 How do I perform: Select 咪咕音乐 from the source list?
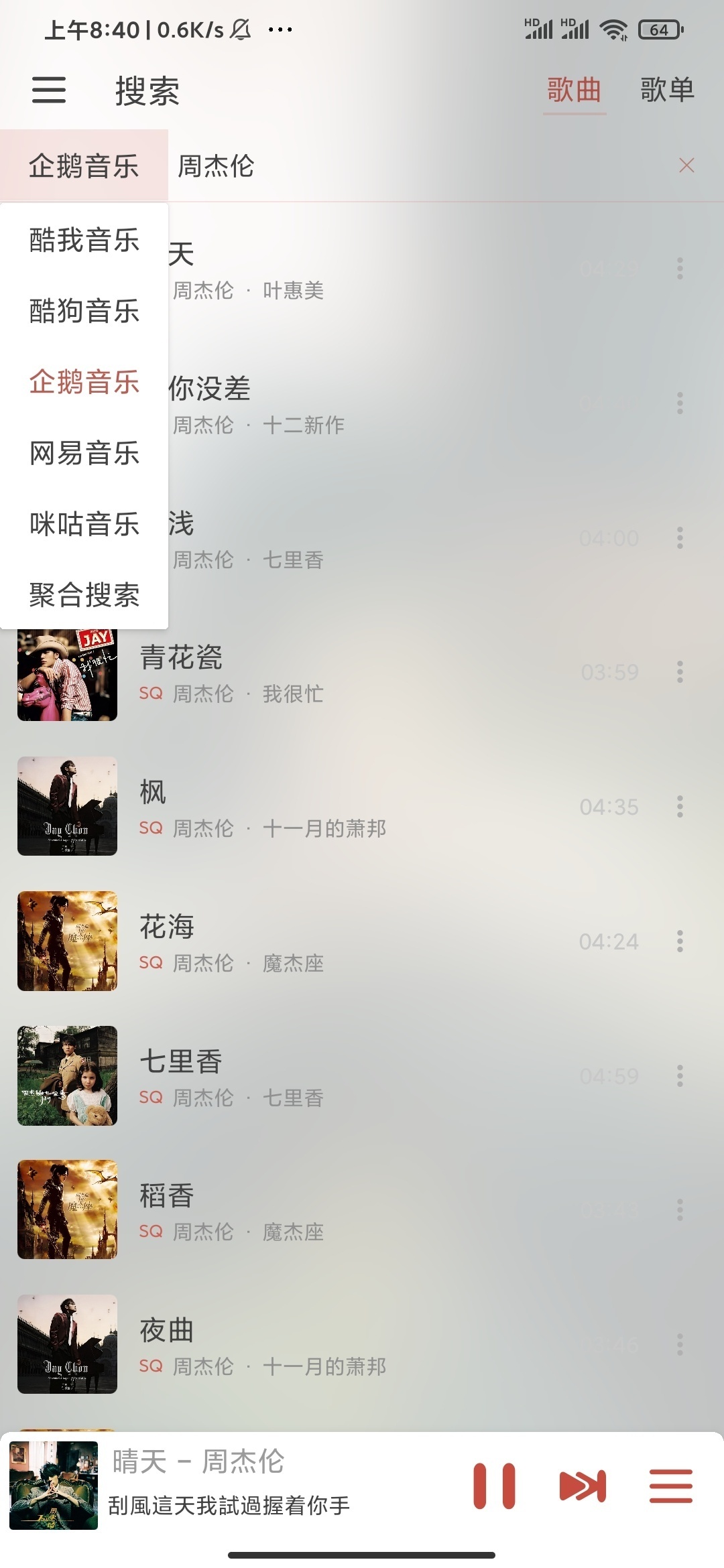(84, 524)
